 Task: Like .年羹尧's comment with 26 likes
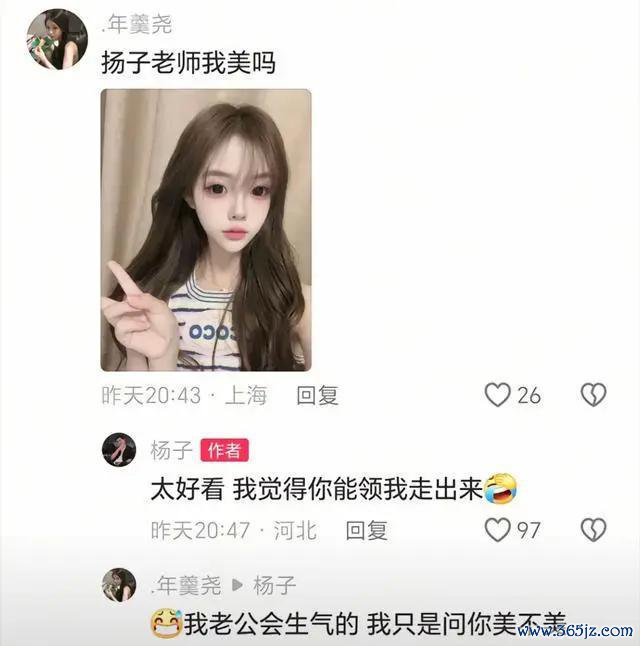[x=498, y=395]
